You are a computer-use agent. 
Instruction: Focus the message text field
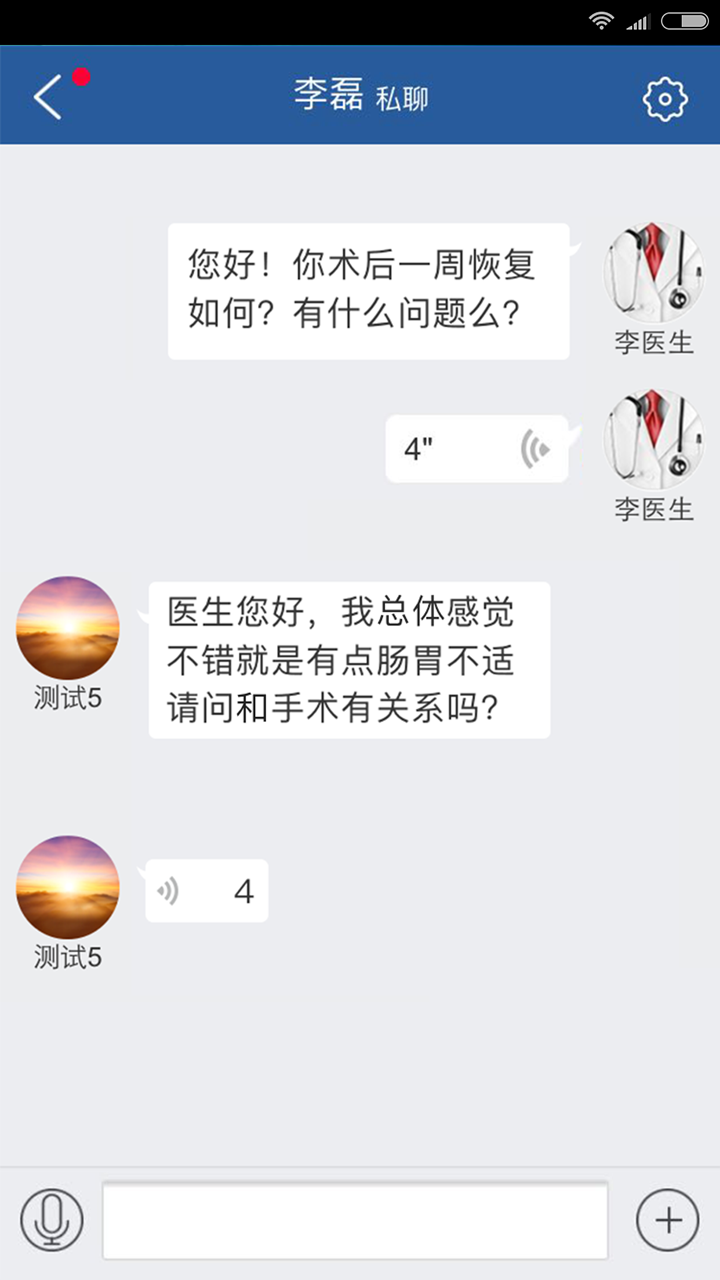coord(355,1220)
